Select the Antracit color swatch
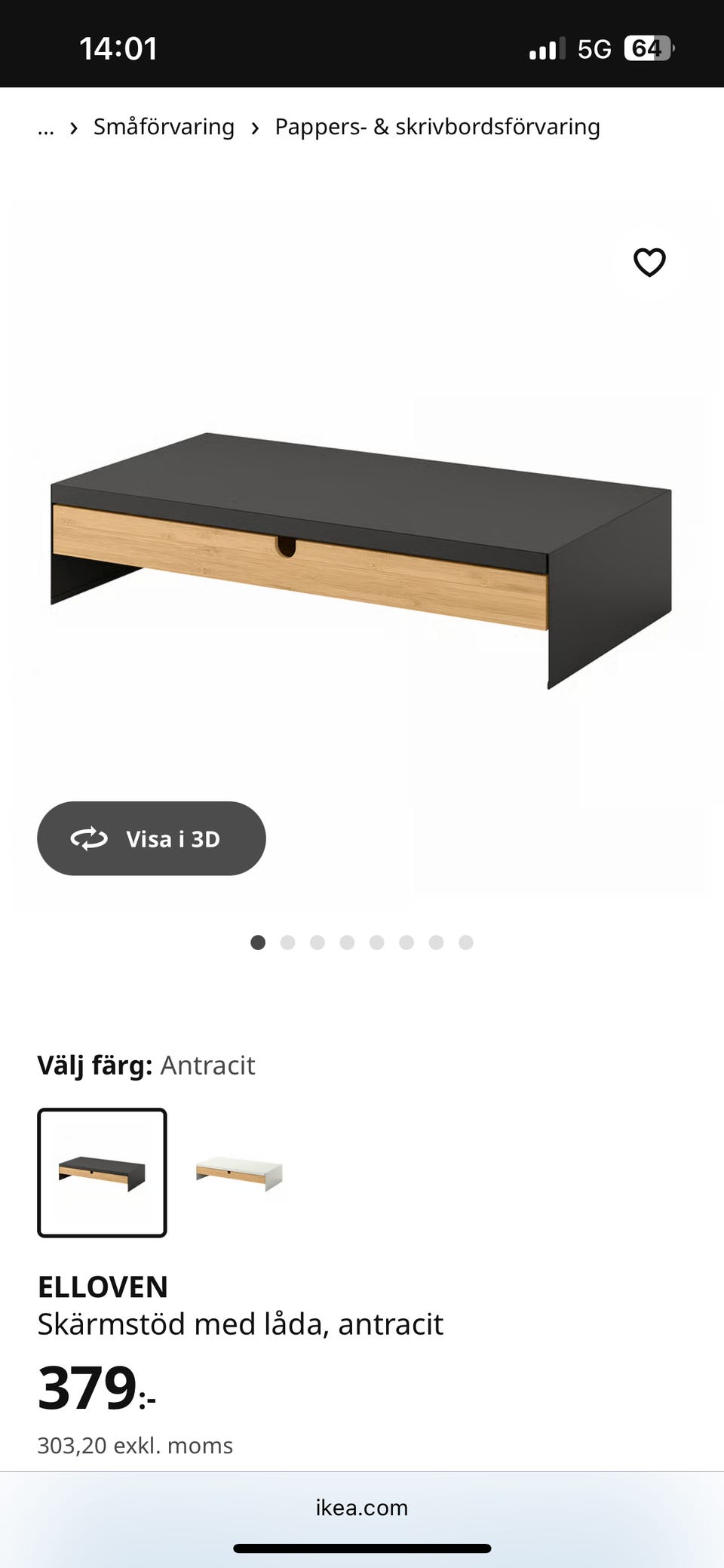Screen dimensions: 724x1568 click(x=102, y=1172)
